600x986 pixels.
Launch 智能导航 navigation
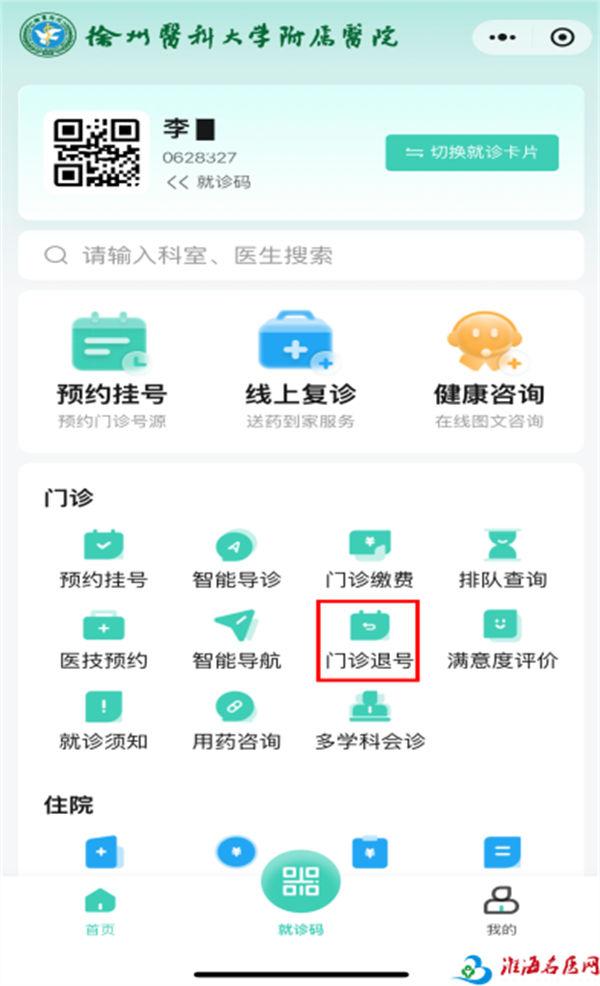(237, 641)
